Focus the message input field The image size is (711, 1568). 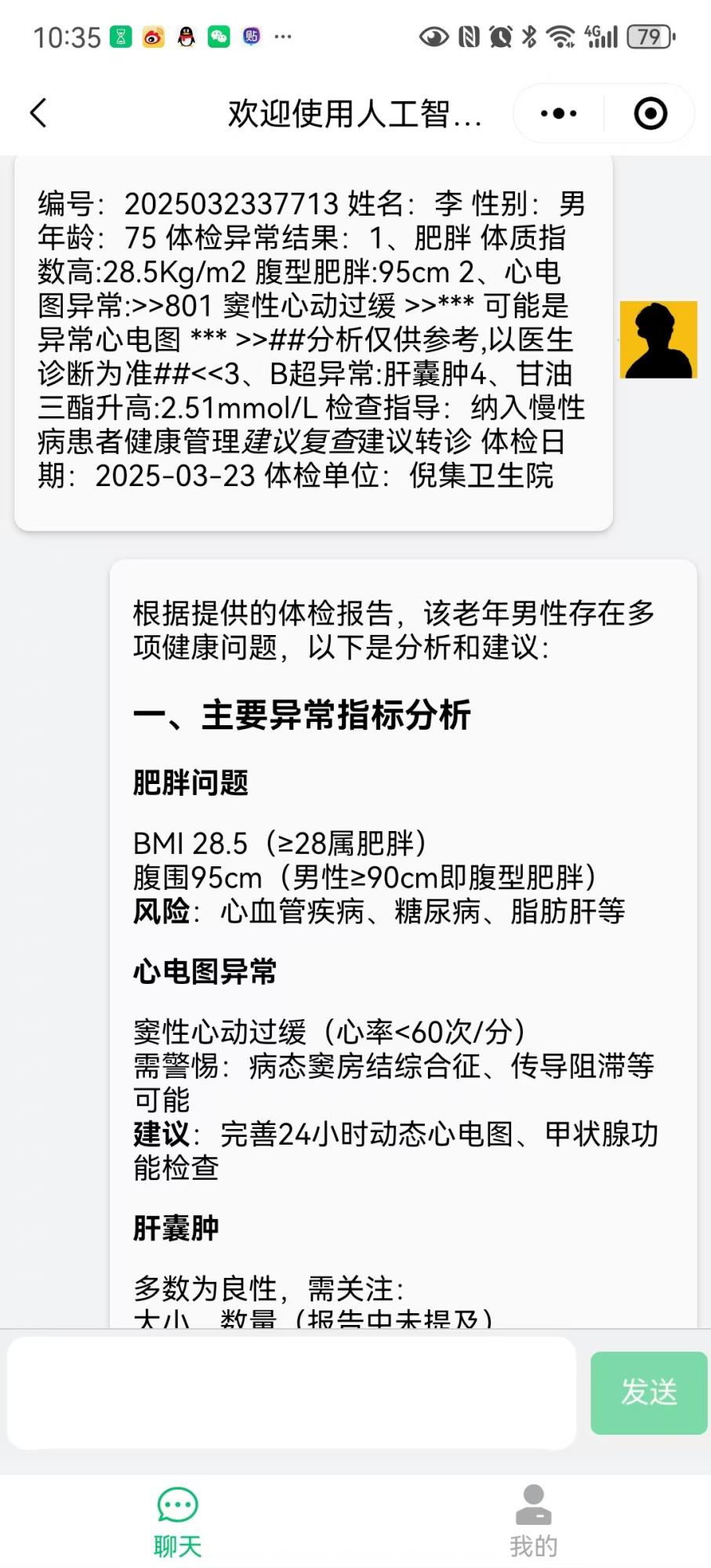coord(292,1392)
